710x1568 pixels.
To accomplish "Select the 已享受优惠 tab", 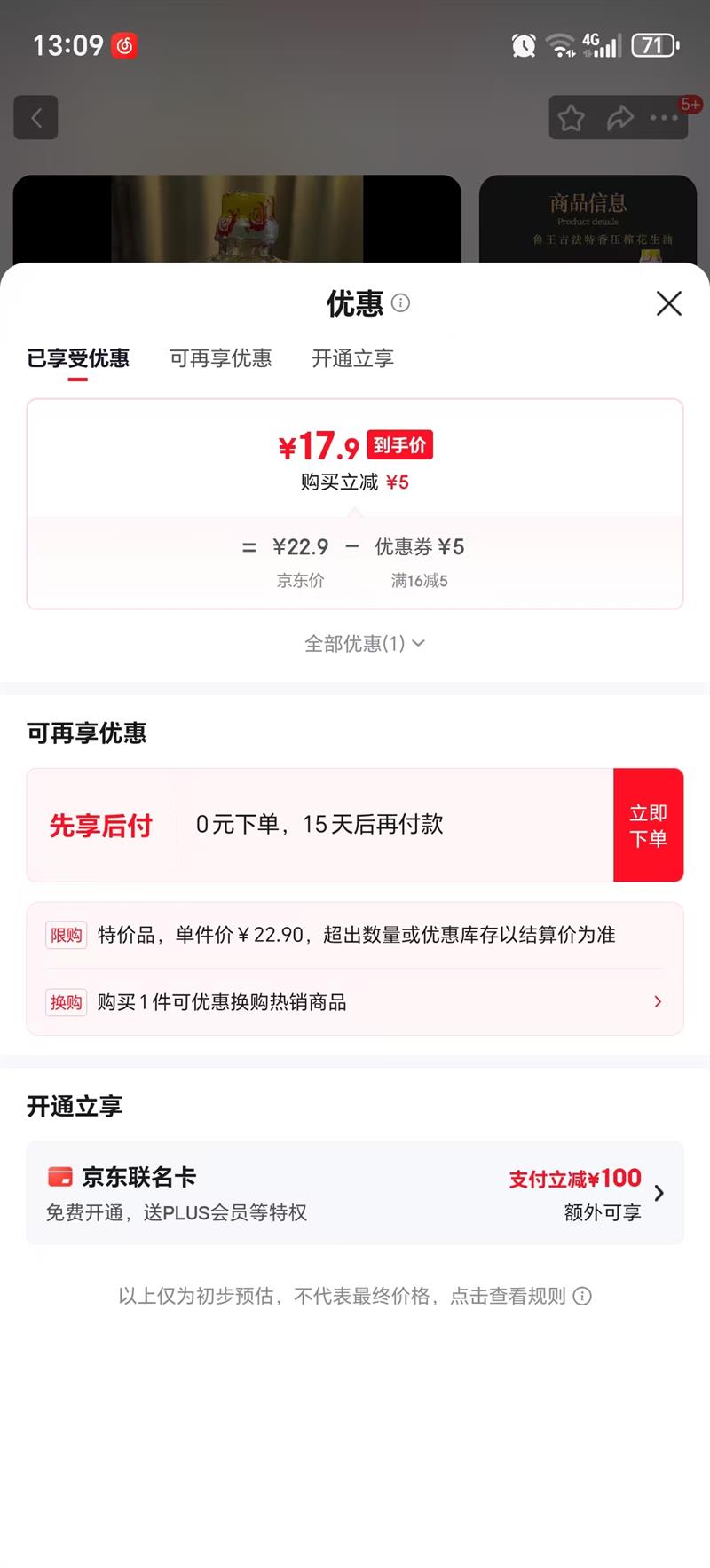I will point(78,358).
